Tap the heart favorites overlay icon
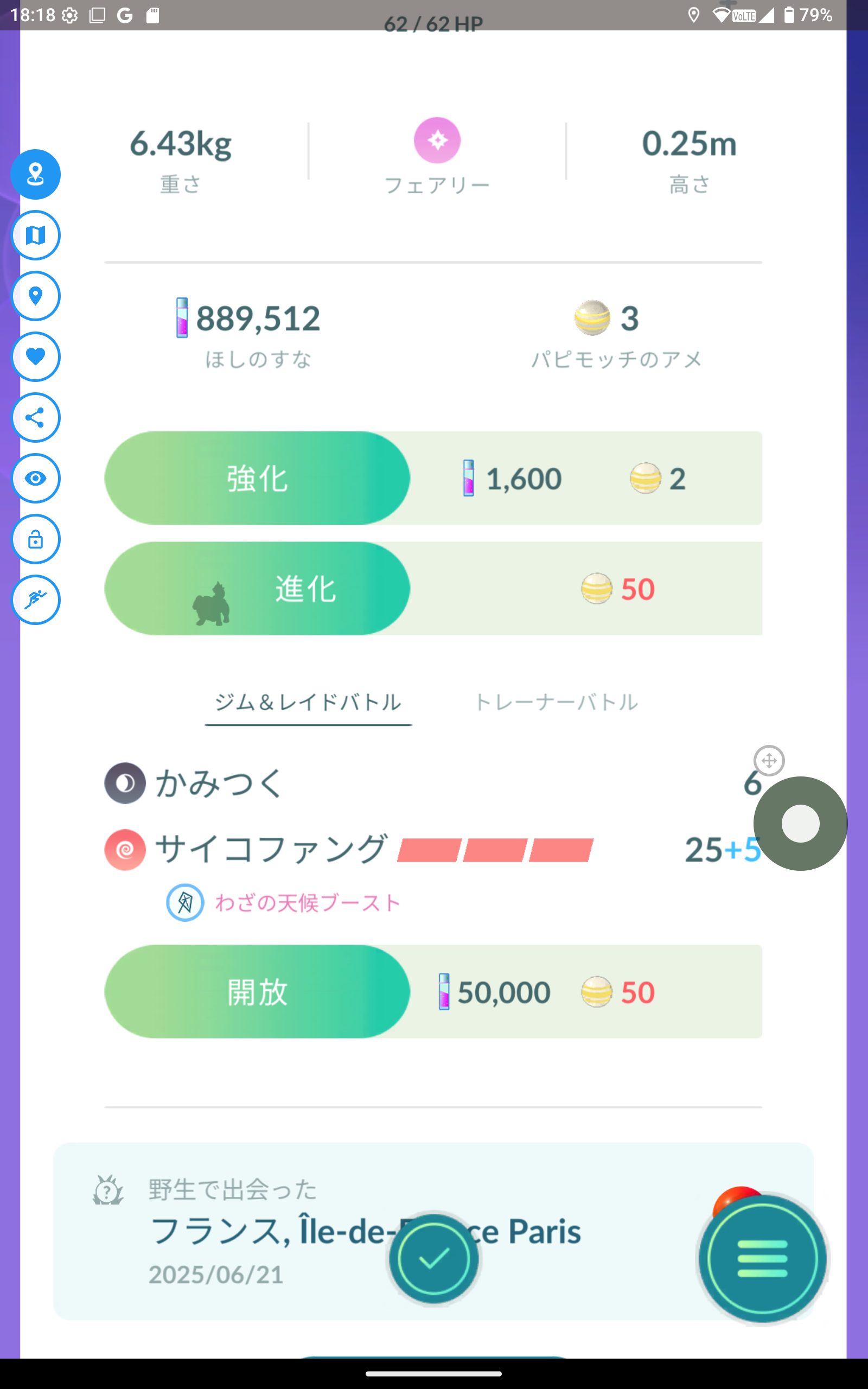 pos(36,356)
